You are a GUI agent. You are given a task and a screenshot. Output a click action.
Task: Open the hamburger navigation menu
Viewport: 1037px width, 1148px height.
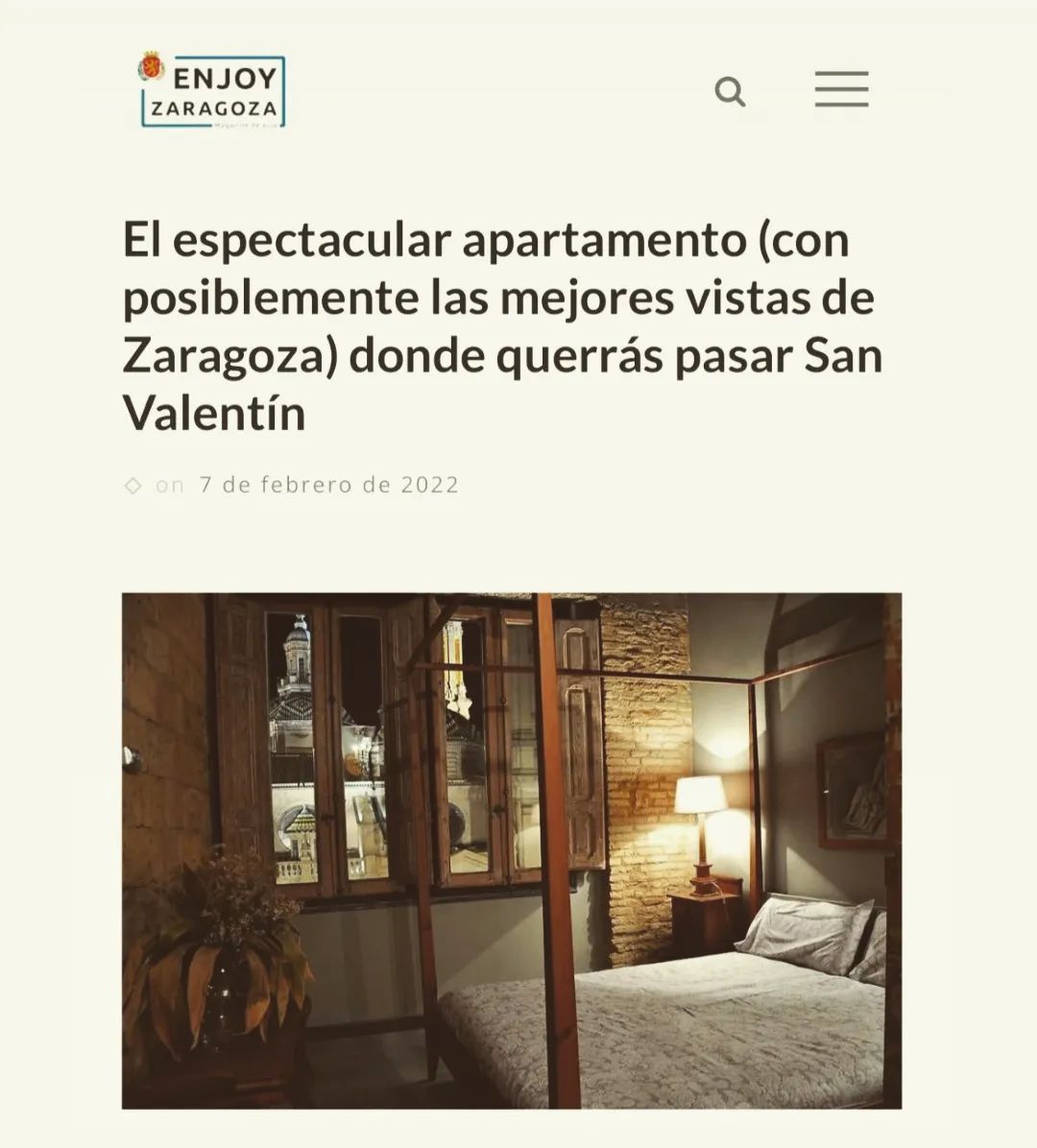(x=841, y=89)
